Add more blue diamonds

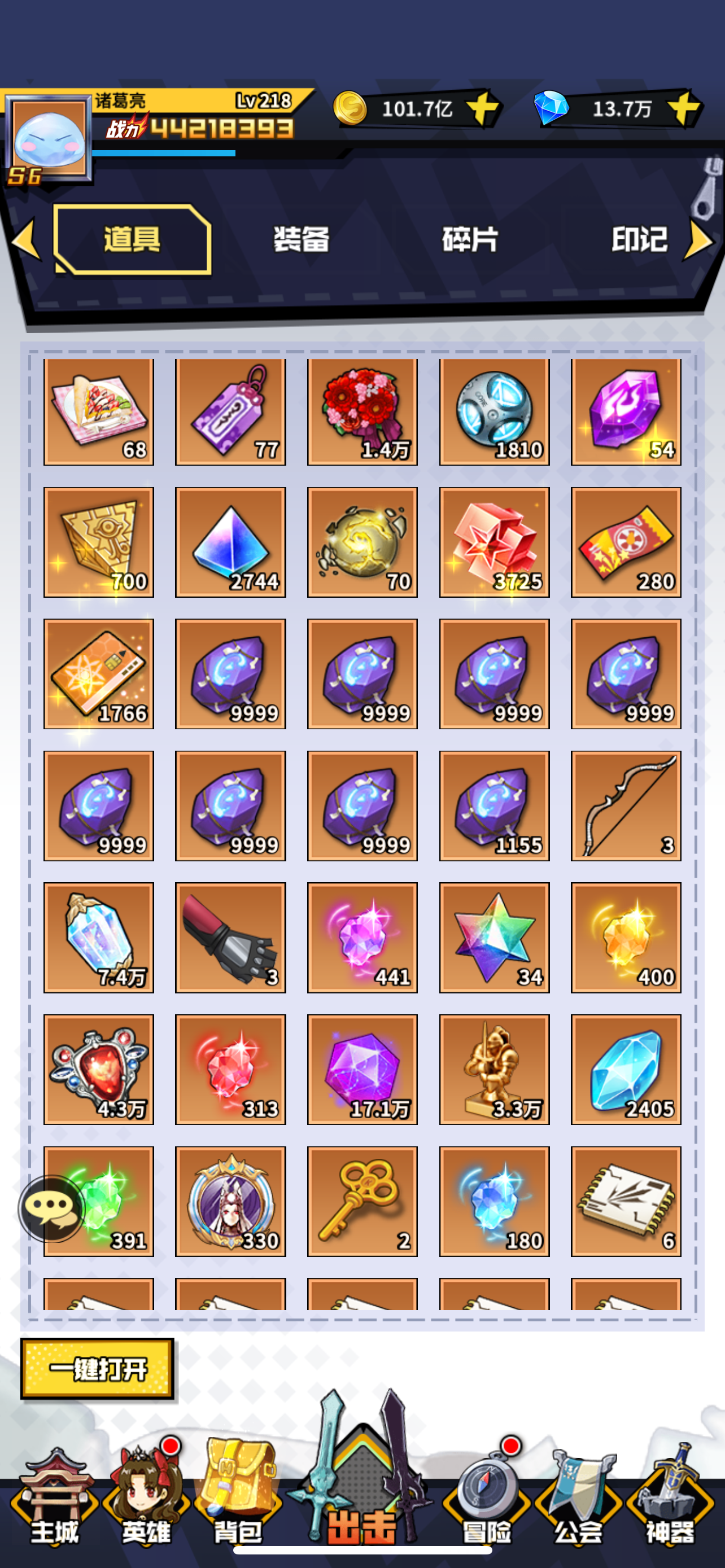coord(685,109)
